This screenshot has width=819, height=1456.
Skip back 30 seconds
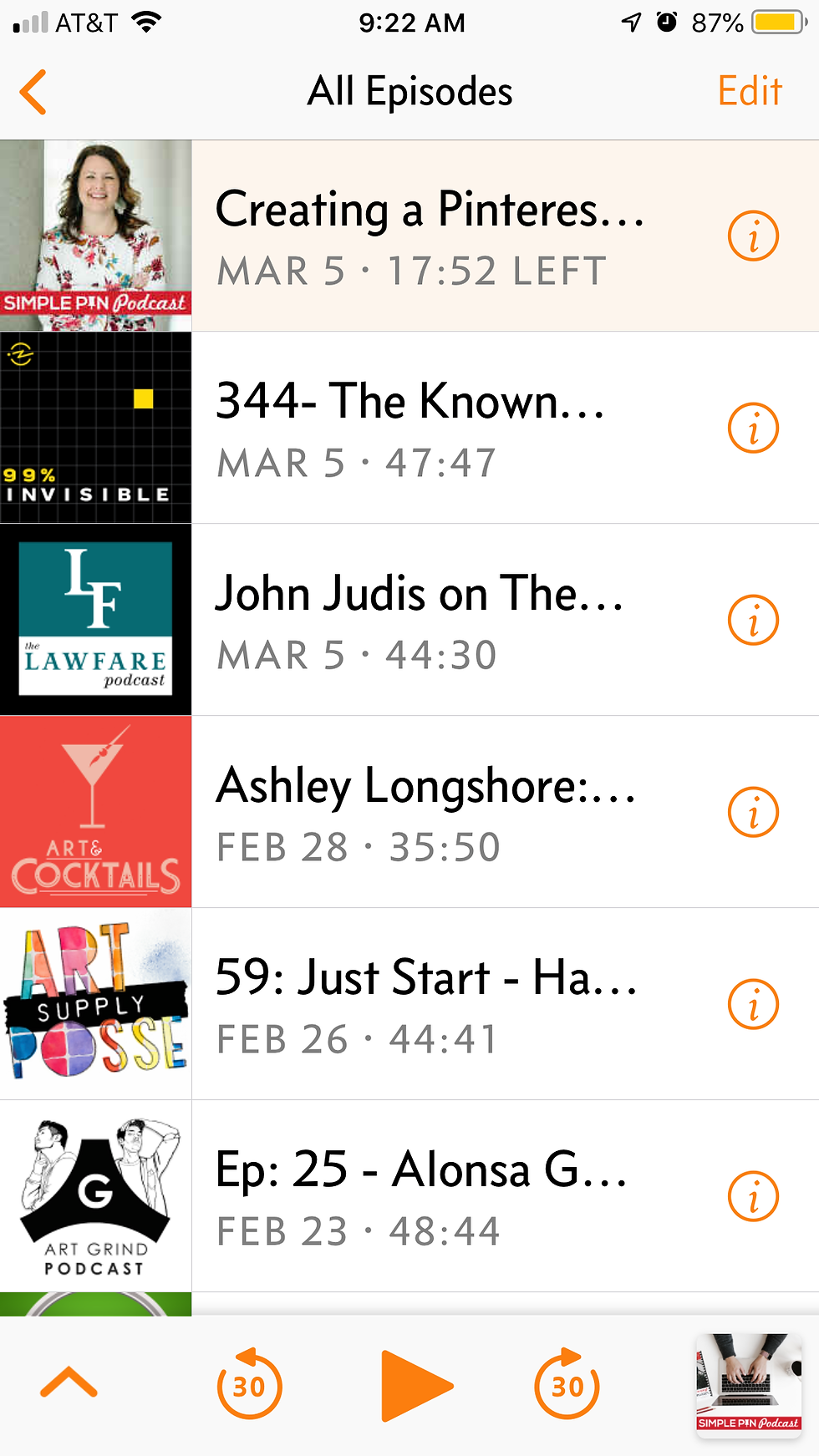[249, 1385]
